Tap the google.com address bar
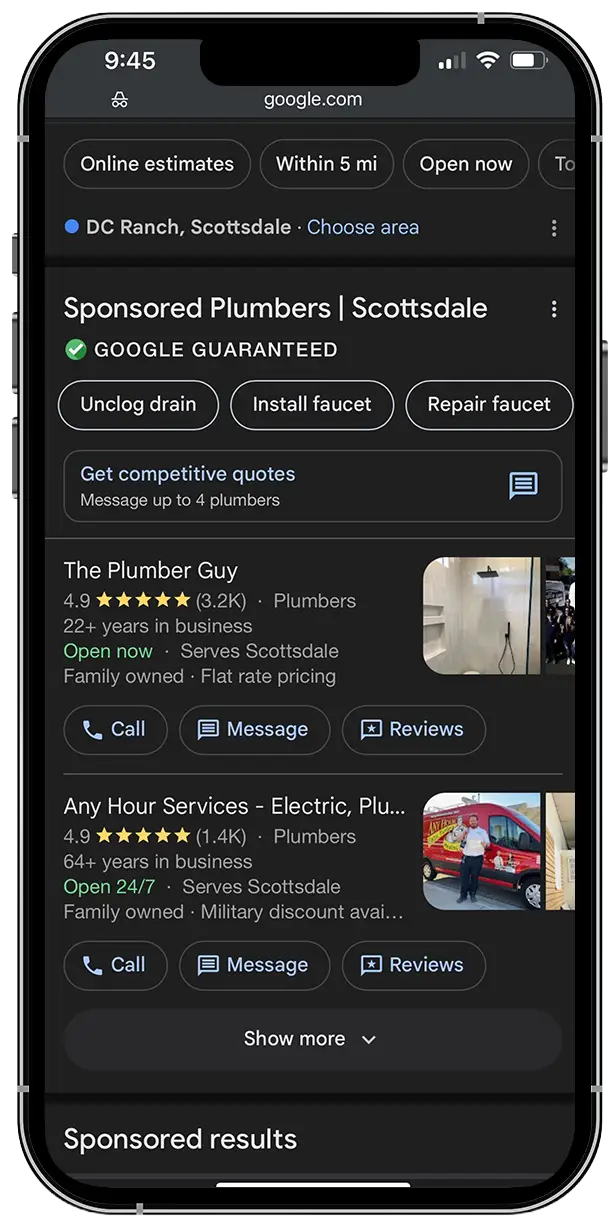Screen dimensions: 614x1226 [x=312, y=100]
